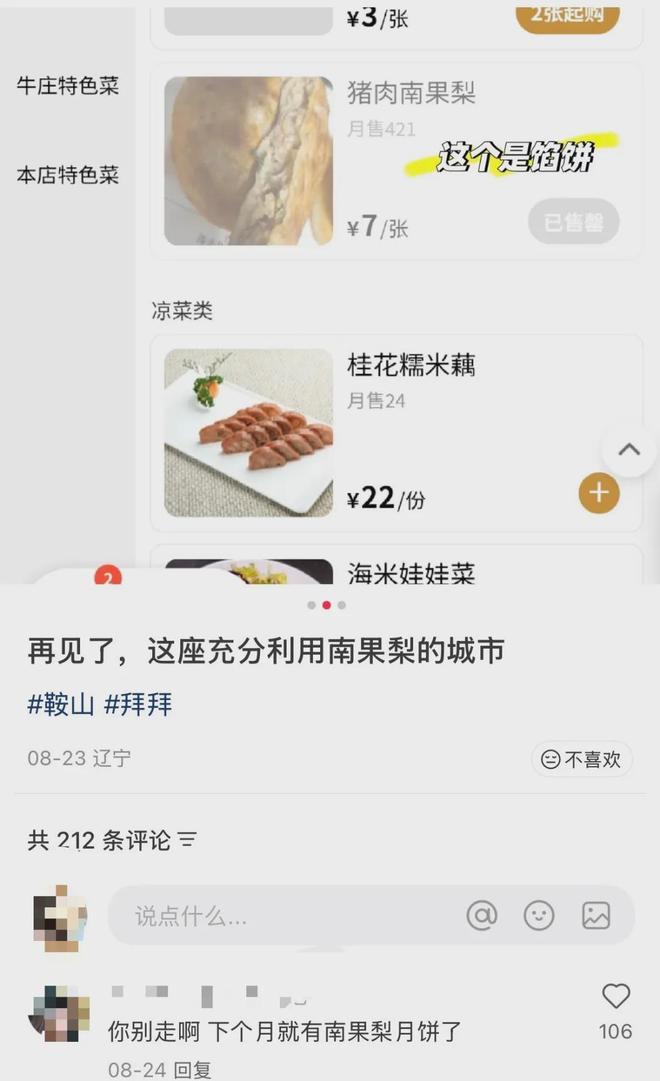Like the 南果梨月饼 comment
This screenshot has width=660, height=1081.
(x=615, y=996)
